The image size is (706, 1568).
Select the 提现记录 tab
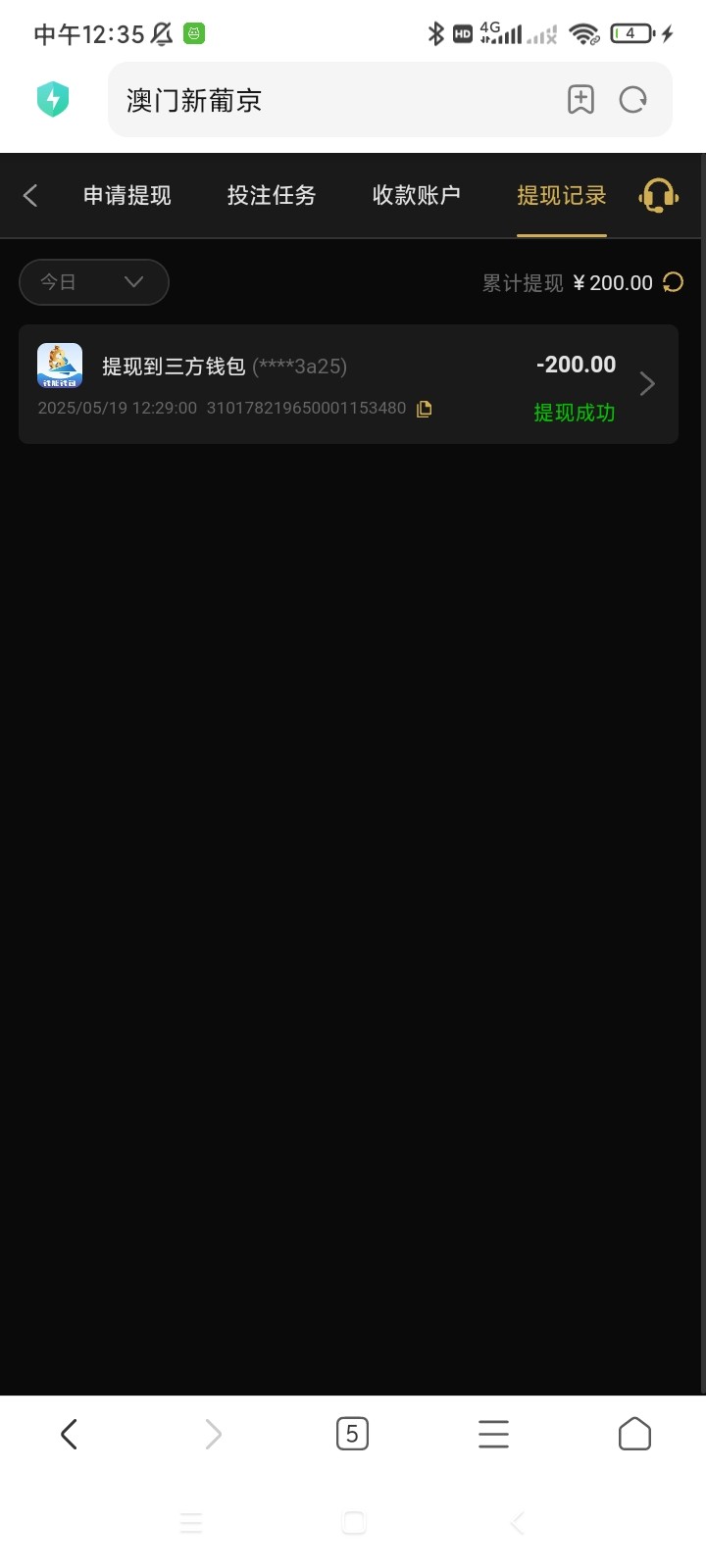[561, 195]
